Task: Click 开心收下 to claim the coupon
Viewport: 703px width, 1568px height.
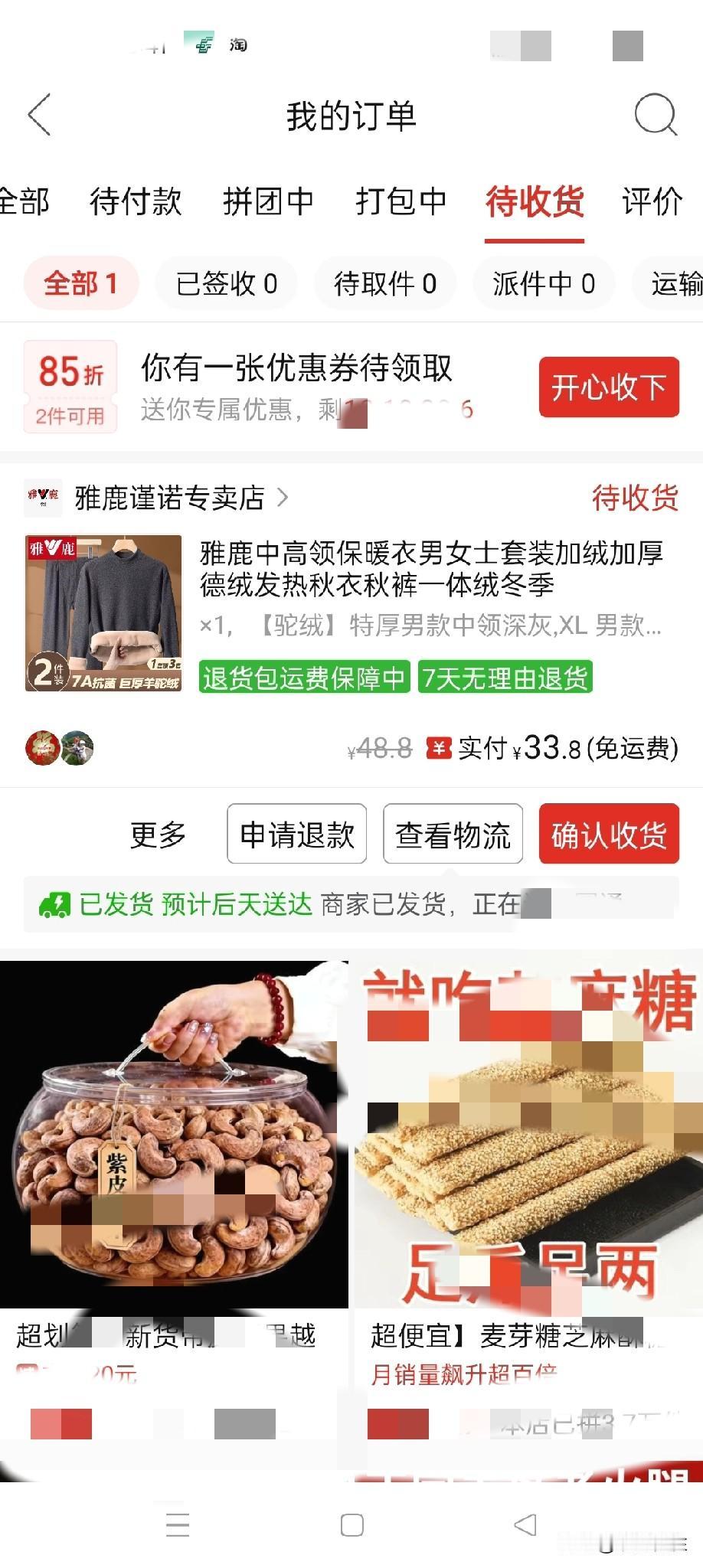Action: pyautogui.click(x=608, y=387)
